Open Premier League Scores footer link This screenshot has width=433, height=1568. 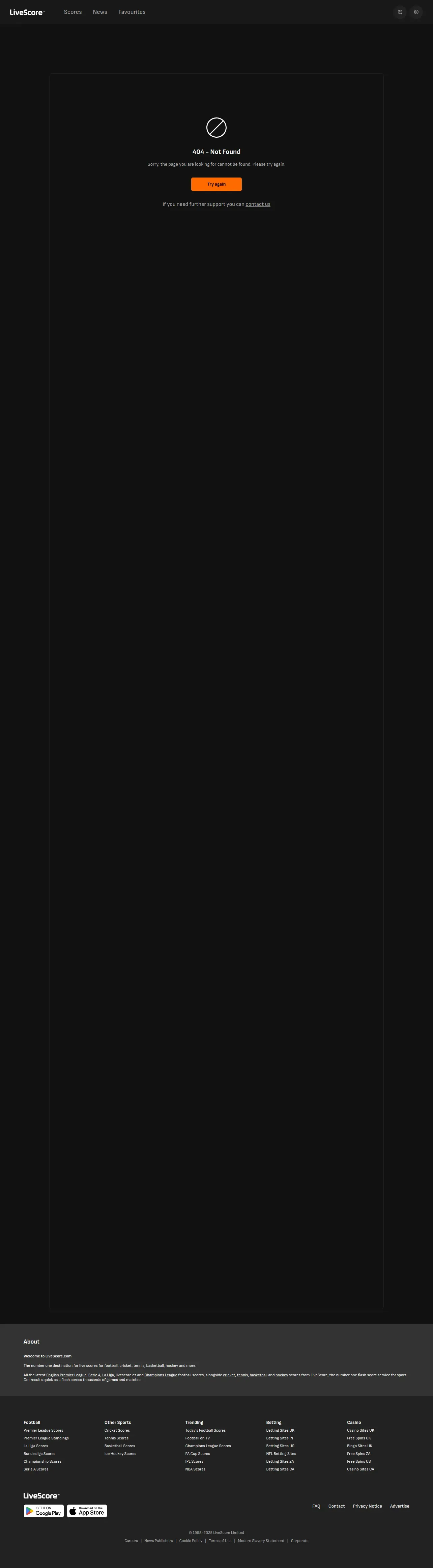(43, 1430)
